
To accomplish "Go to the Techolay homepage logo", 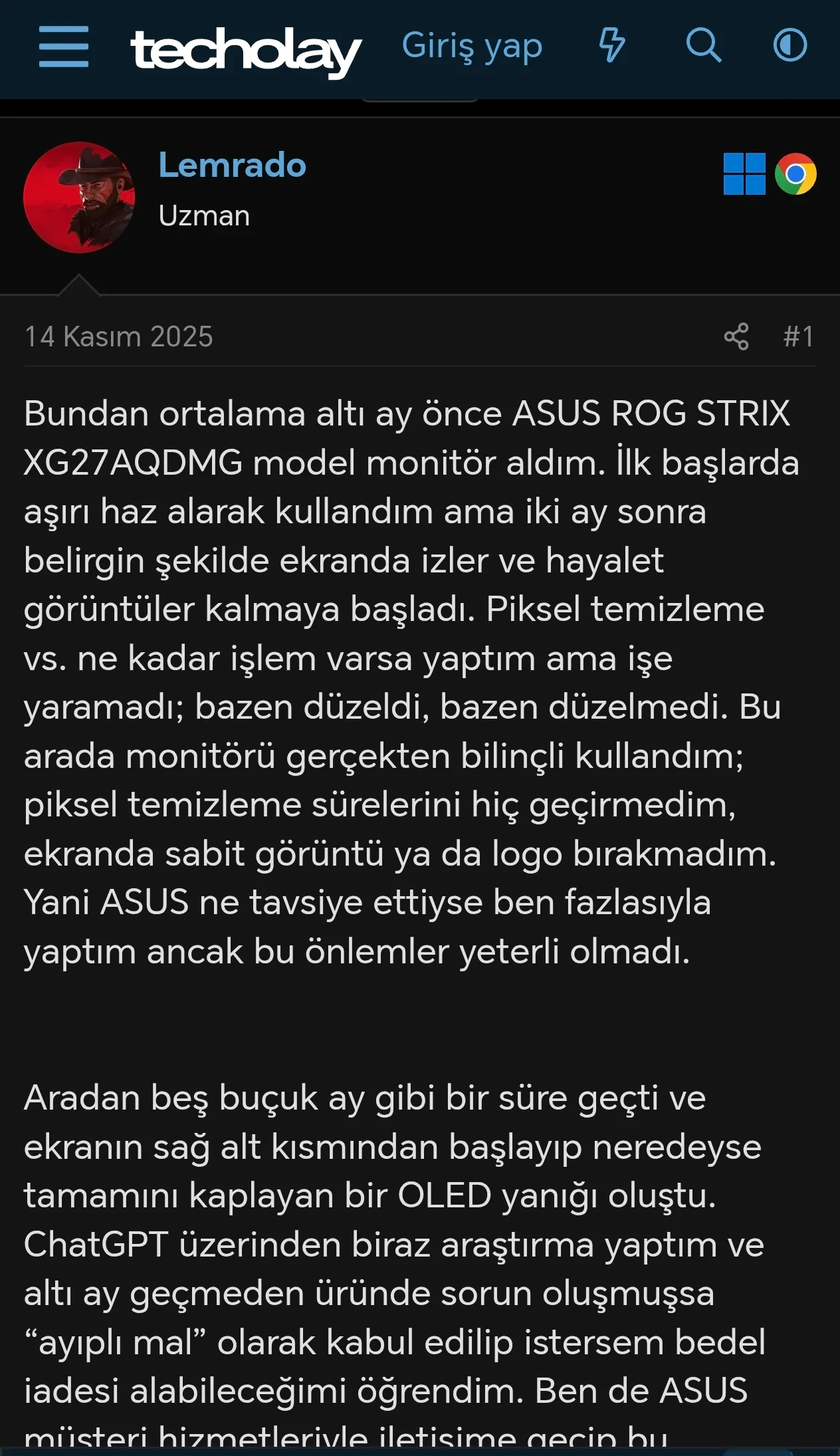I will (245, 50).
